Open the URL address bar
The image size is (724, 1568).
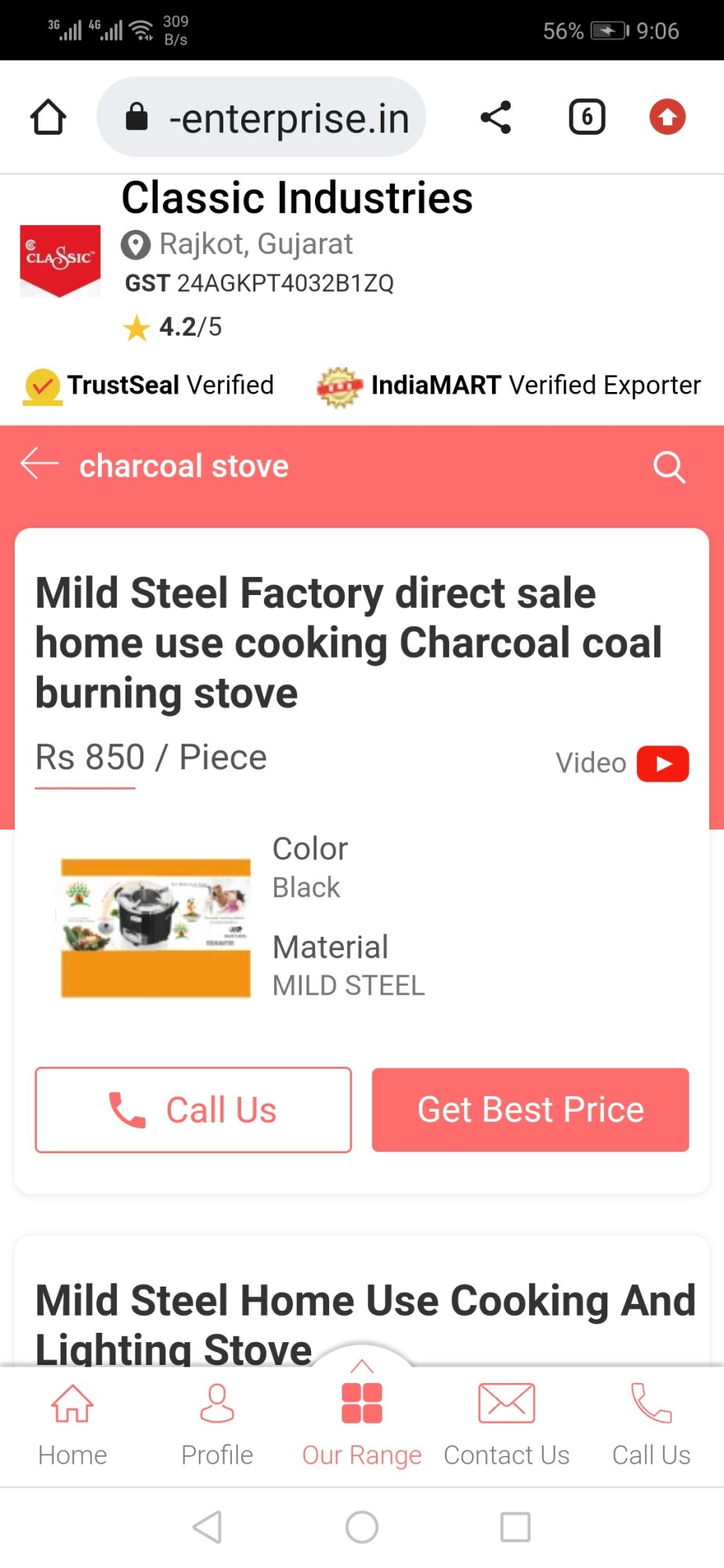tap(261, 118)
